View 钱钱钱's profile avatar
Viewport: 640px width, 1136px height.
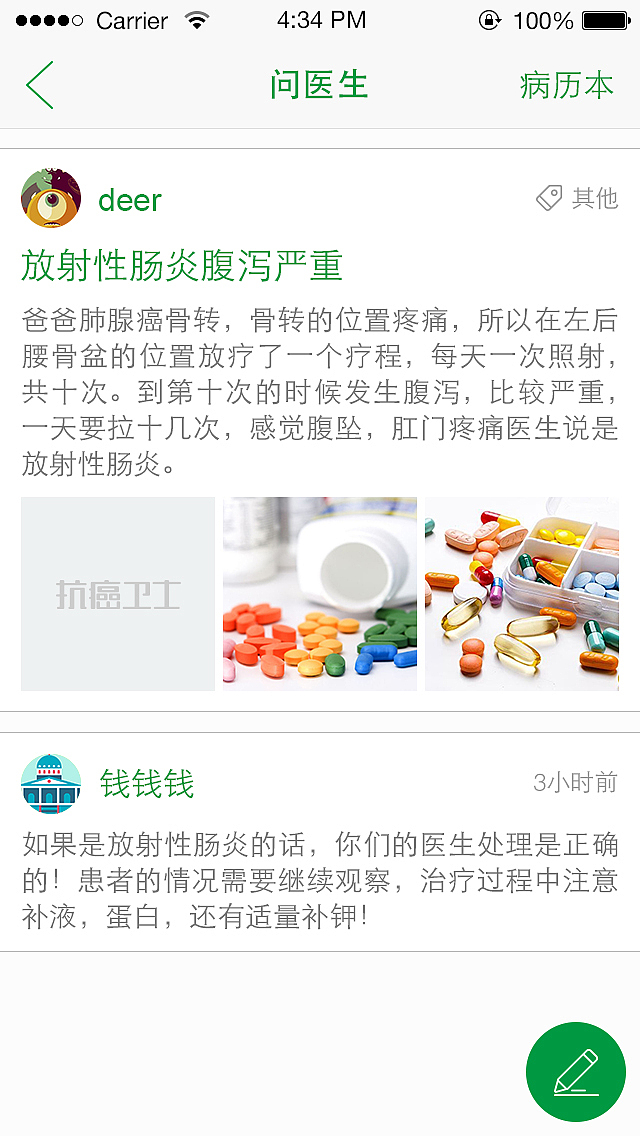click(x=51, y=783)
